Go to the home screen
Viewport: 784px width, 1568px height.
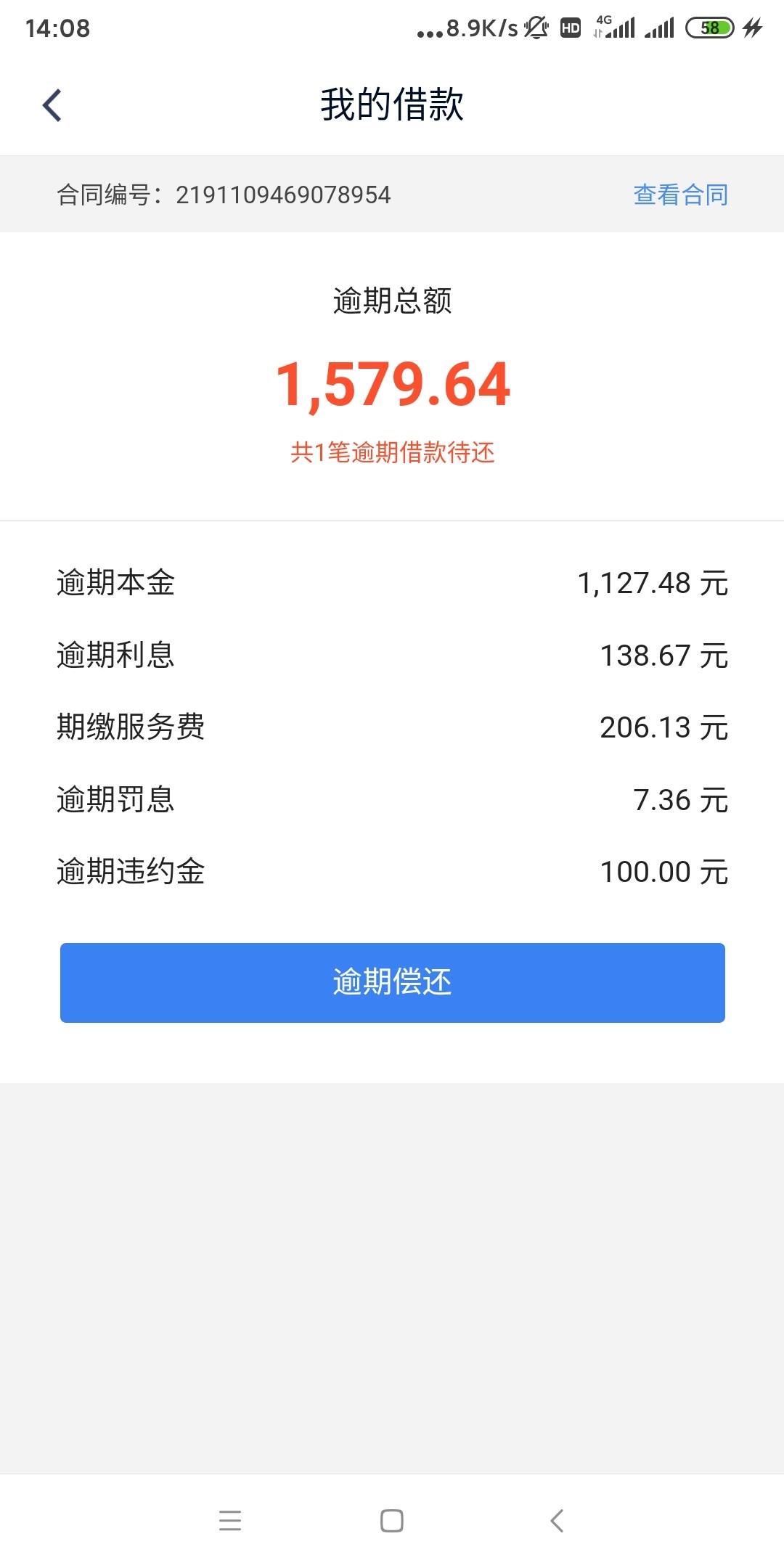[x=392, y=1520]
